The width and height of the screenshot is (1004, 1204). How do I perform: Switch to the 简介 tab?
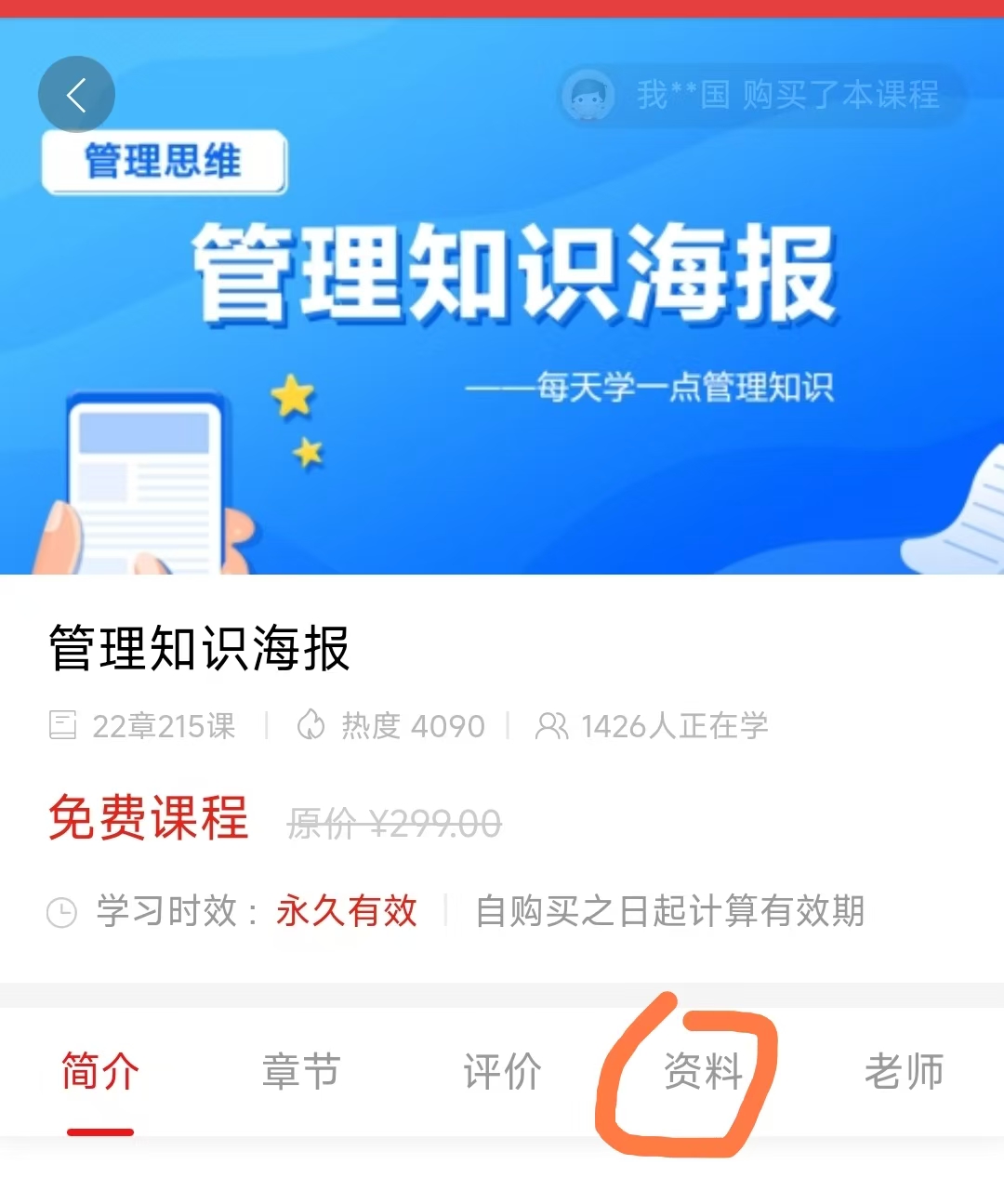click(x=100, y=1071)
